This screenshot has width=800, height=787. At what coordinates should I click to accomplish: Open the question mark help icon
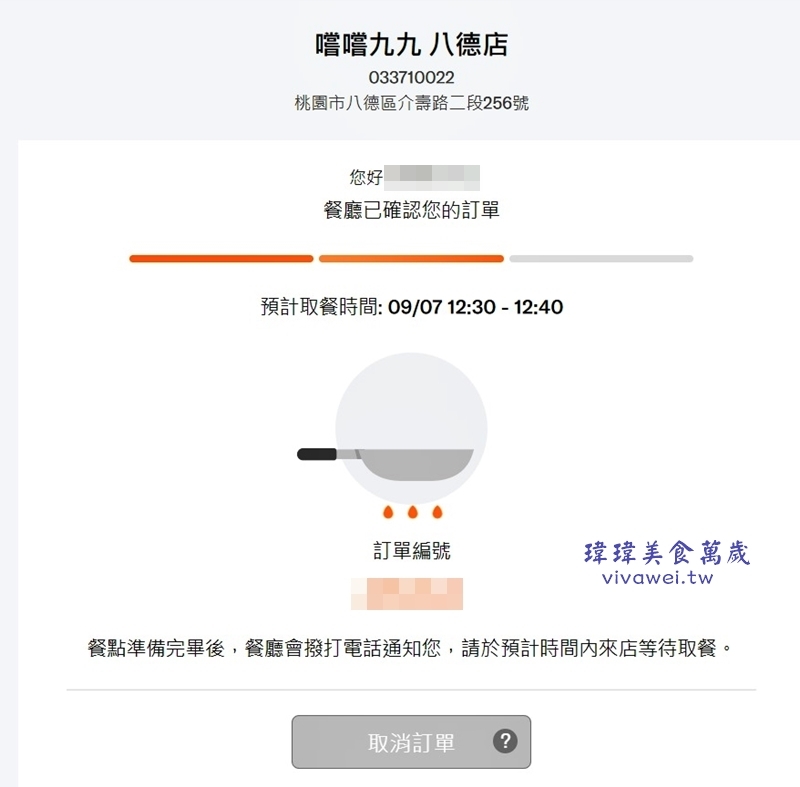[x=506, y=741]
